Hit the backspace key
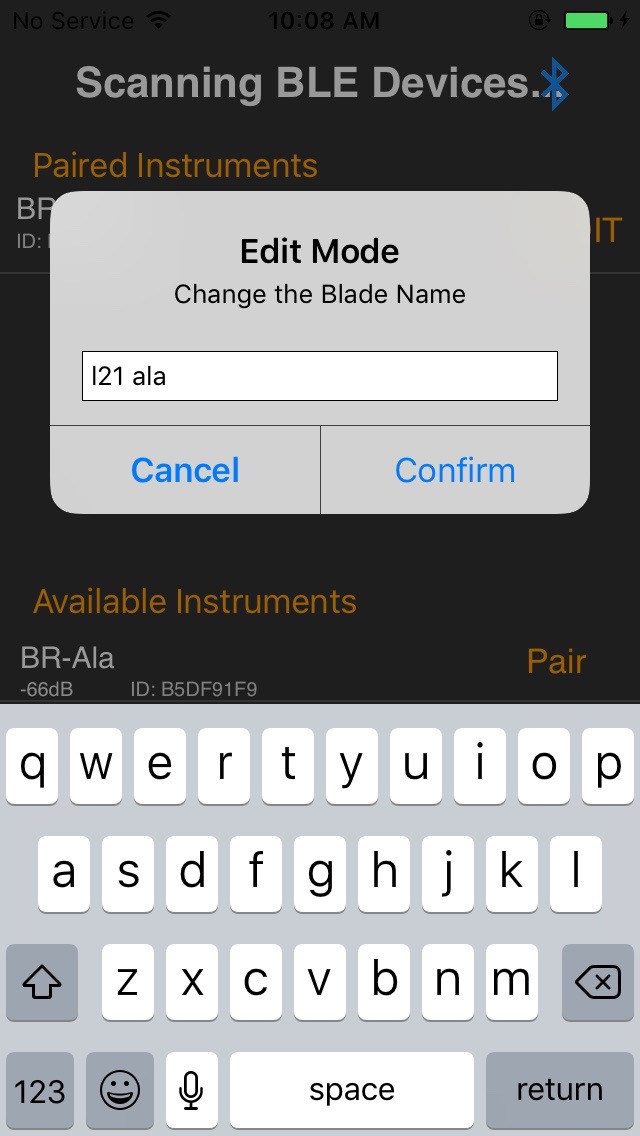Screen dimensions: 640x1136 click(597, 983)
